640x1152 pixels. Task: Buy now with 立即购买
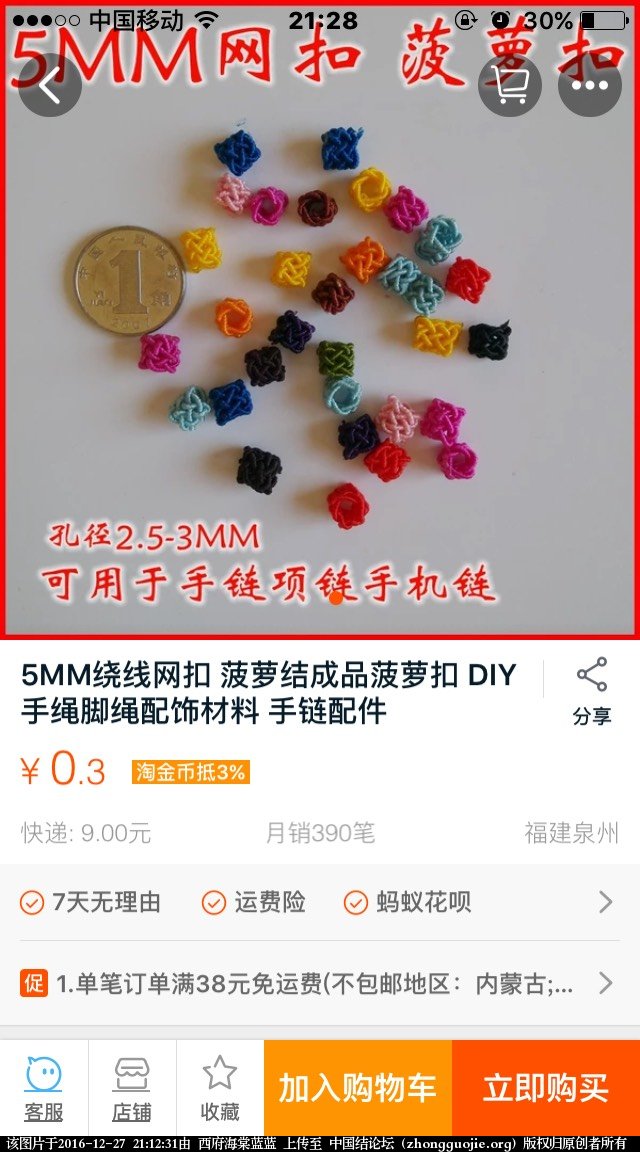click(546, 1088)
